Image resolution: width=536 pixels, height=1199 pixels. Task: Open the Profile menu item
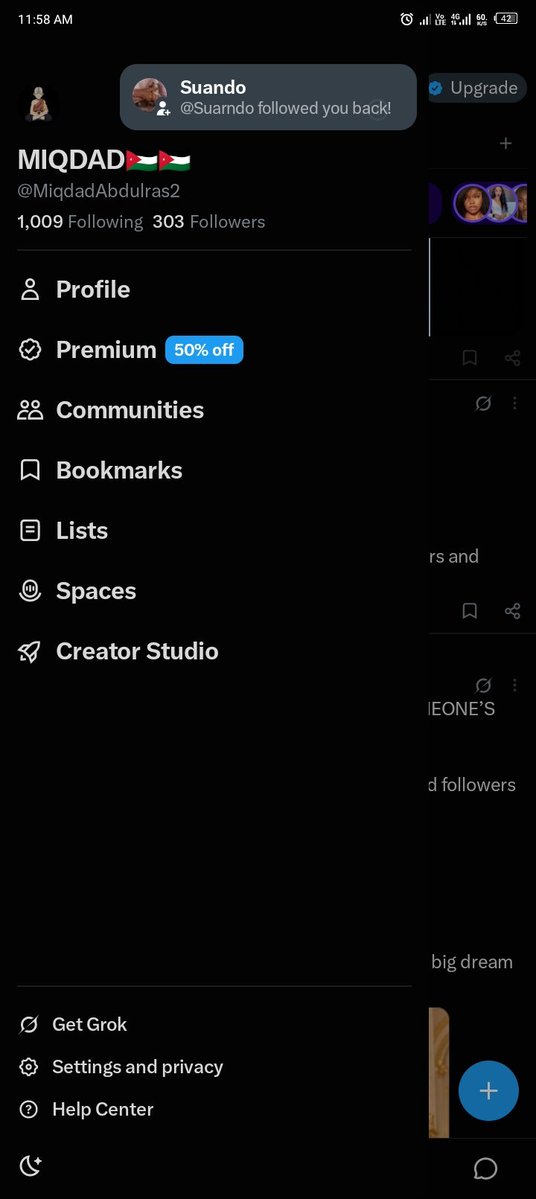click(x=74, y=290)
